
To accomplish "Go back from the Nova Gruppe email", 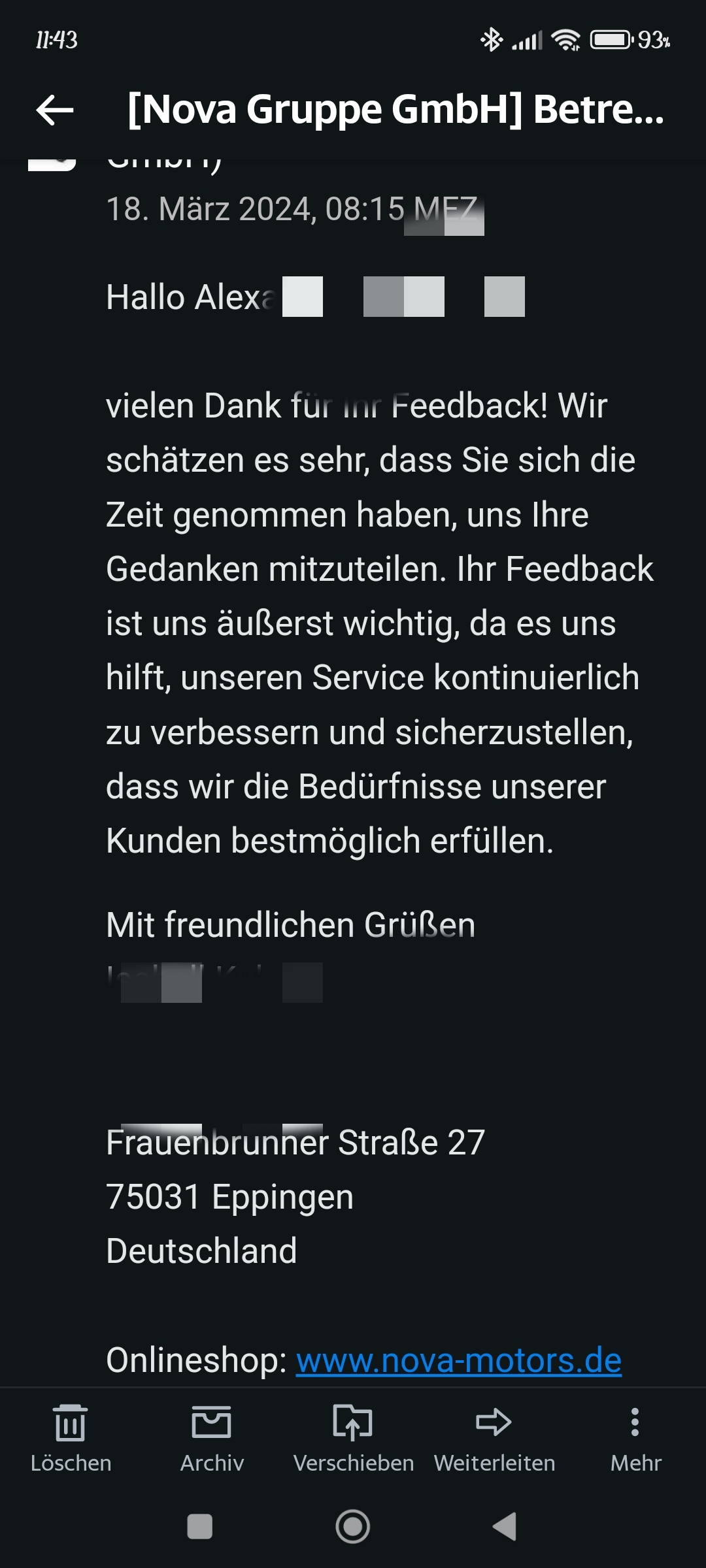I will pyautogui.click(x=55, y=110).
